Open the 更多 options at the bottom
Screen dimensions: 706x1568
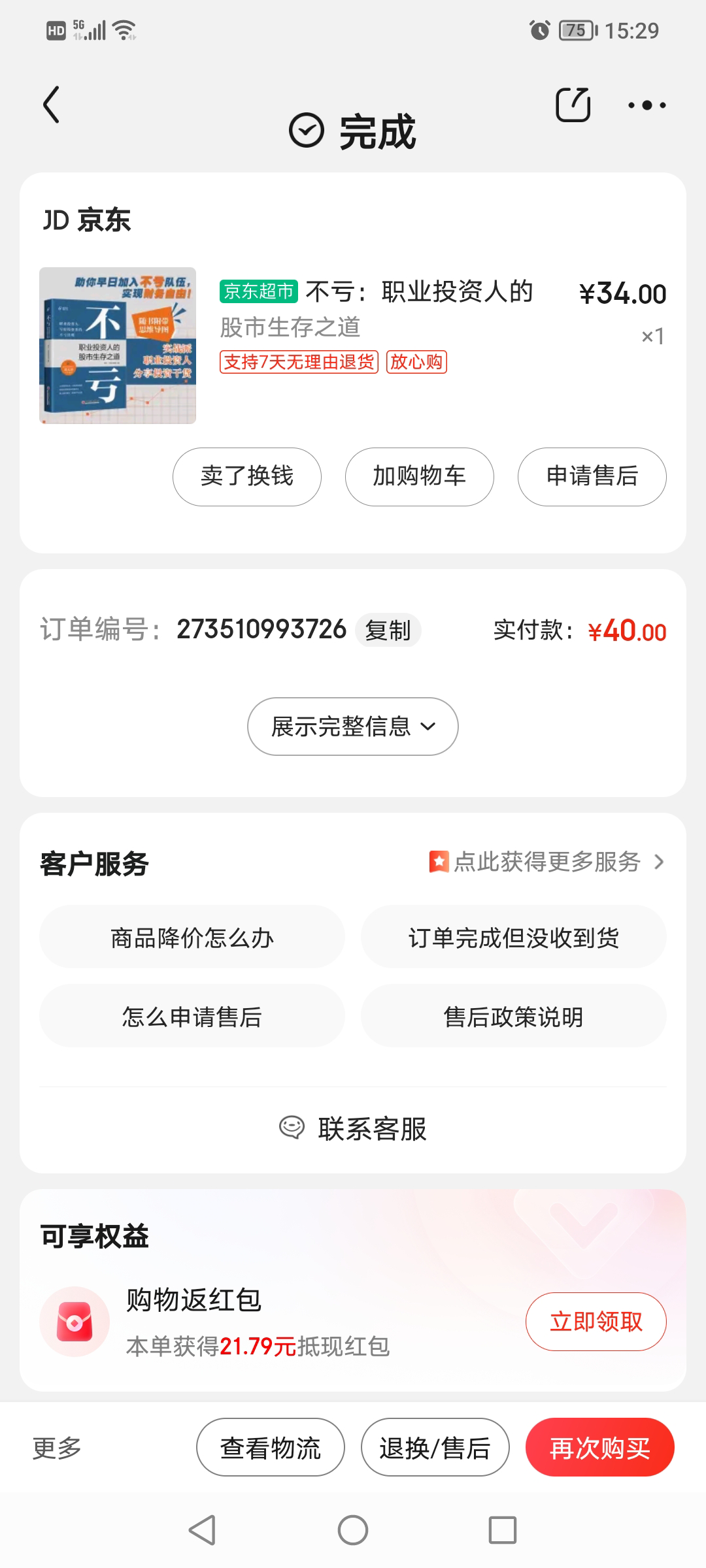[58, 1448]
